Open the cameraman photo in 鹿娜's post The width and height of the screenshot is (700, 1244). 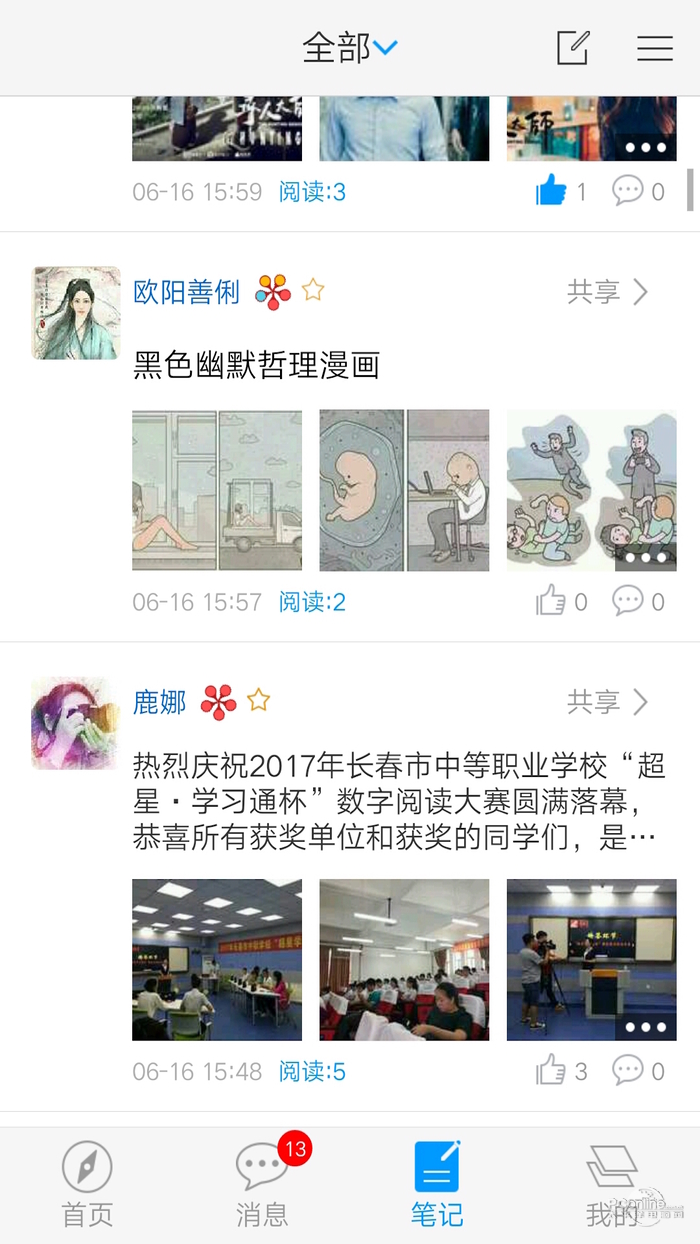point(591,960)
